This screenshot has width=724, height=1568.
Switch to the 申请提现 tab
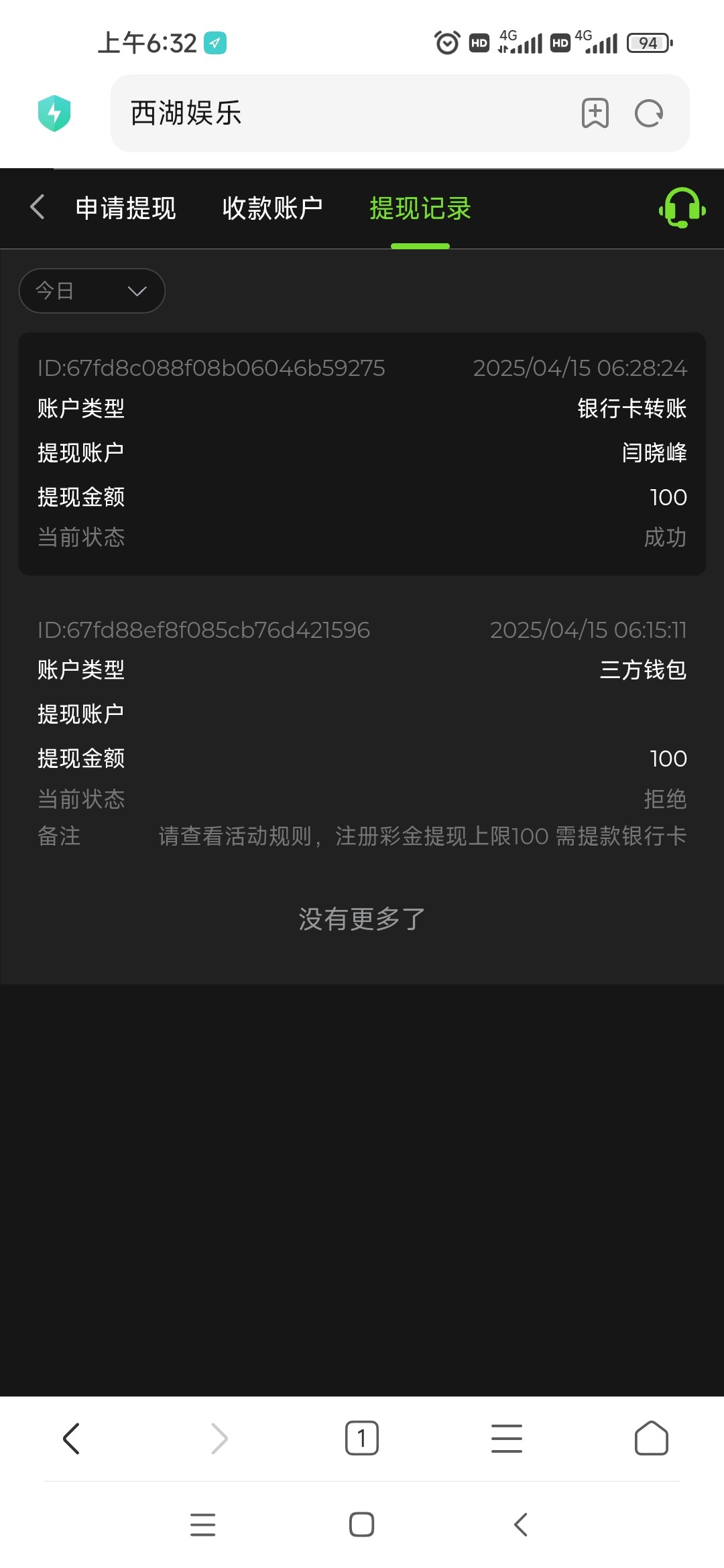(x=126, y=208)
